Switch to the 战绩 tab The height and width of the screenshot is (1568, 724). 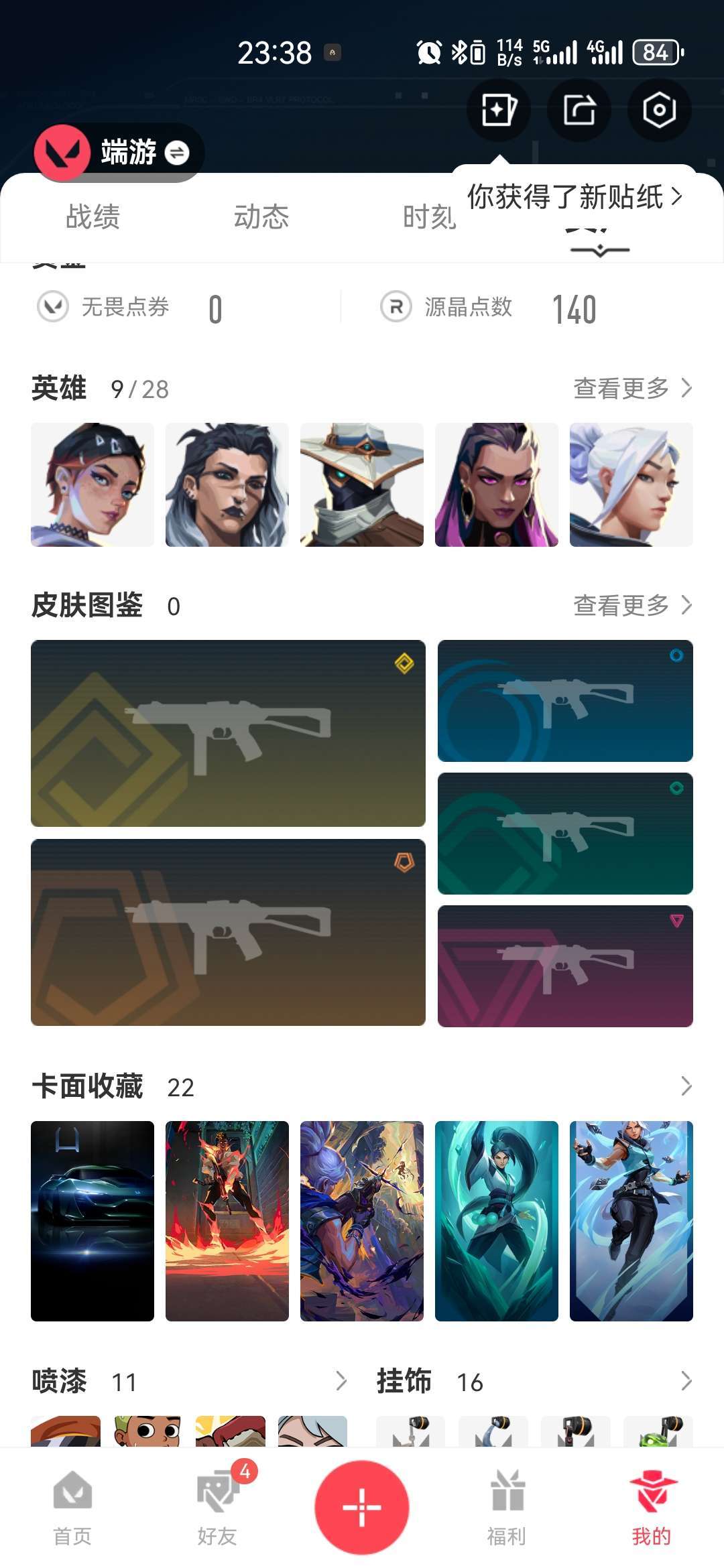click(x=93, y=217)
